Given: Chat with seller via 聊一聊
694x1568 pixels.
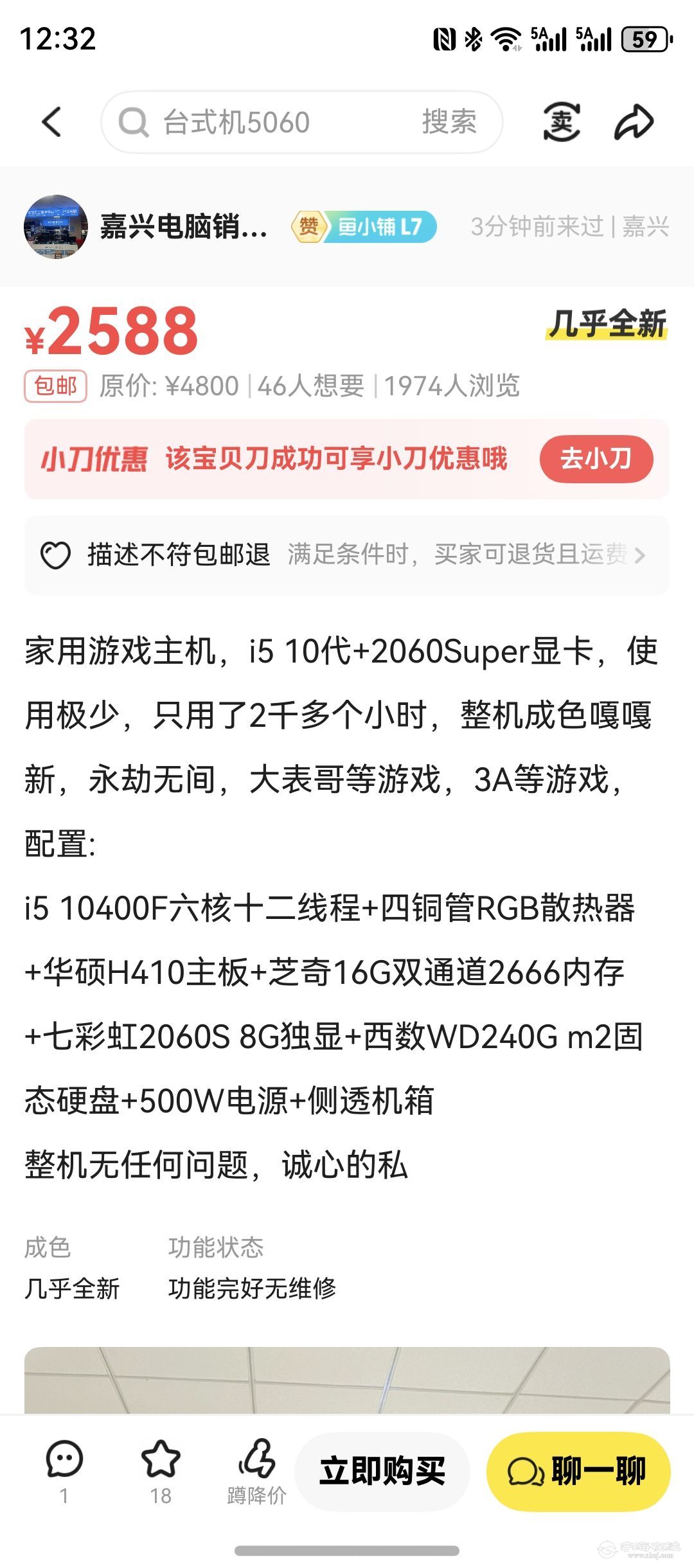Looking at the screenshot, I should (578, 1471).
